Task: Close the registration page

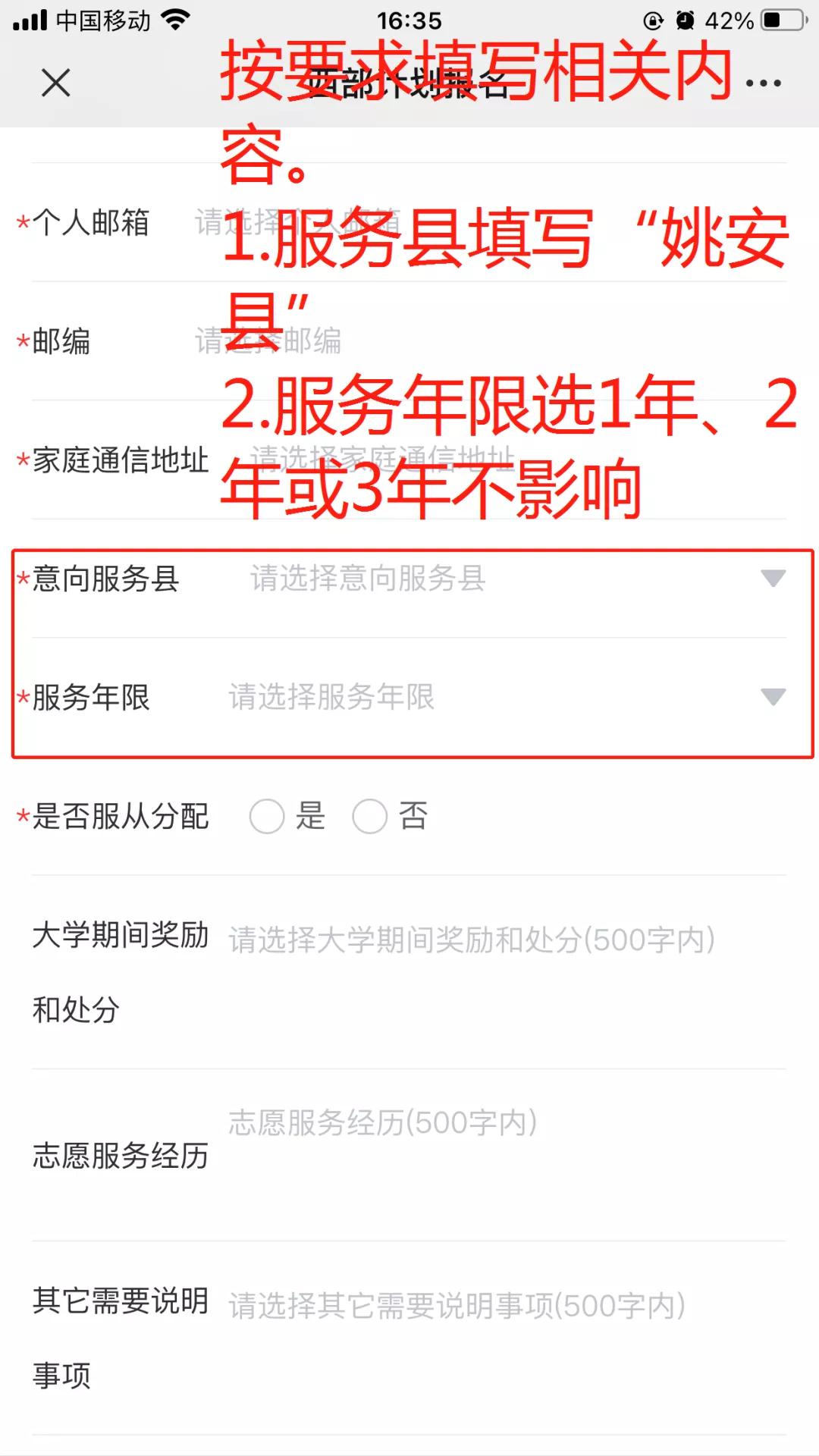Action: tap(55, 83)
